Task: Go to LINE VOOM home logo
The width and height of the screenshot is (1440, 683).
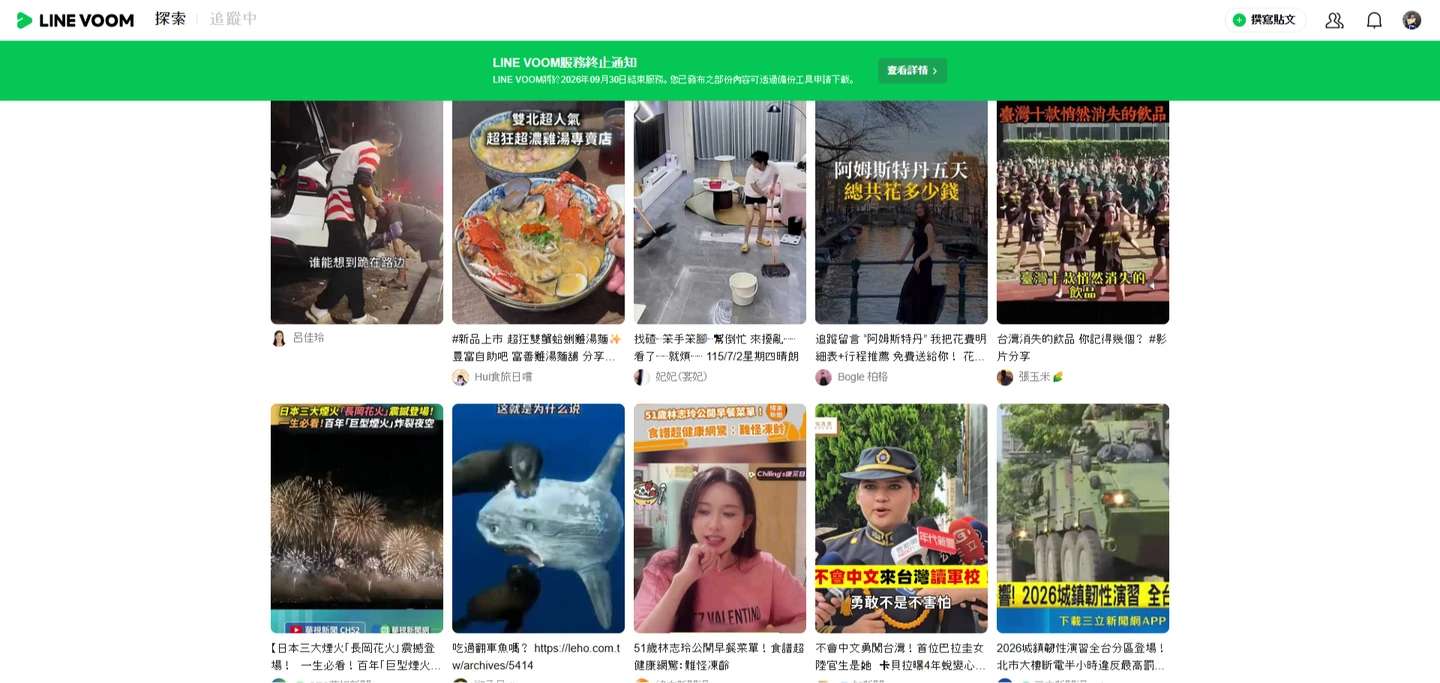Action: [76, 20]
